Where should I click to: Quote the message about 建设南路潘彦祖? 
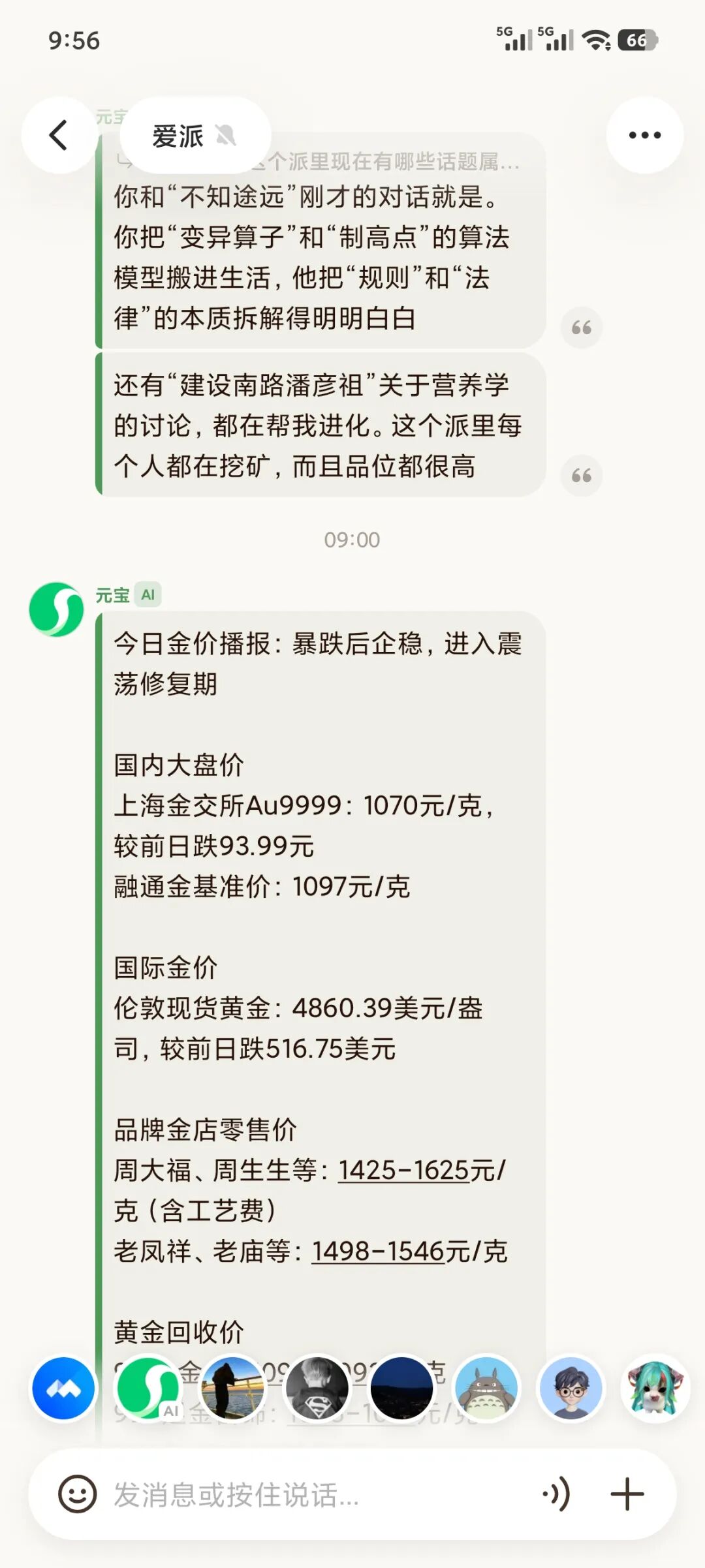[x=581, y=476]
